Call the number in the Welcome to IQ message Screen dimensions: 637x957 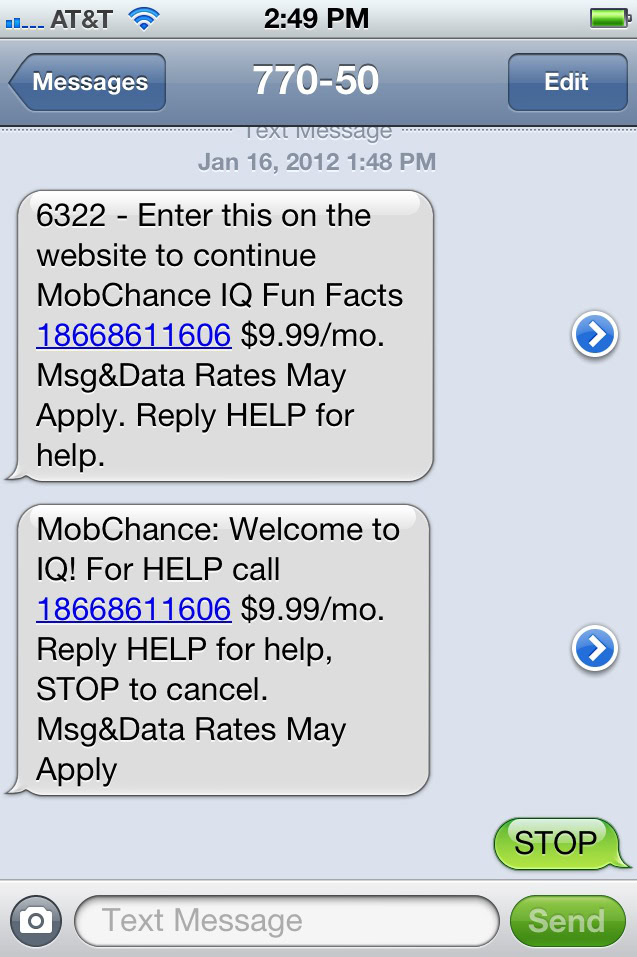click(x=134, y=609)
